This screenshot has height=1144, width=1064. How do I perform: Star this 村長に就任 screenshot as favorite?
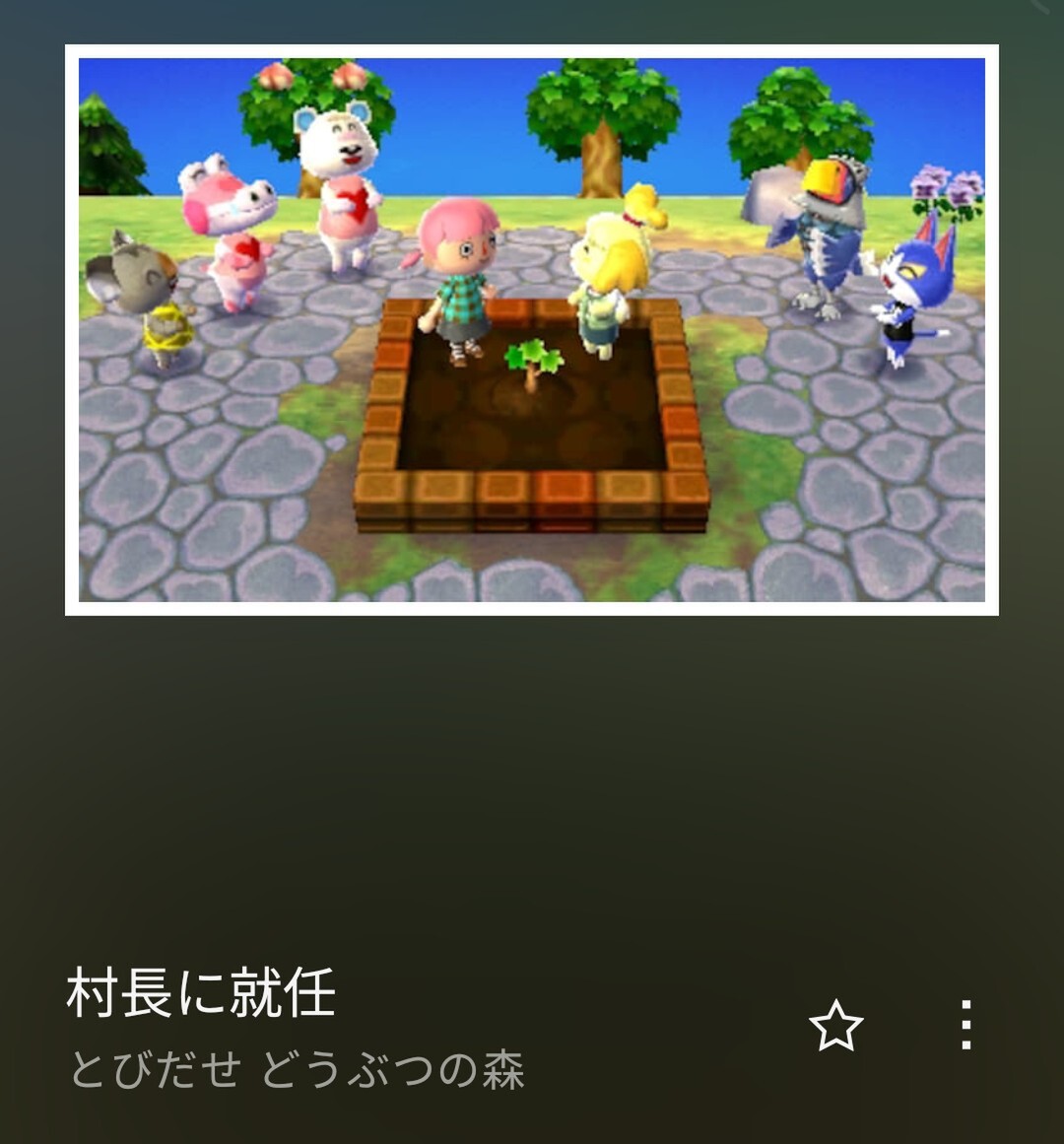coord(835,1026)
